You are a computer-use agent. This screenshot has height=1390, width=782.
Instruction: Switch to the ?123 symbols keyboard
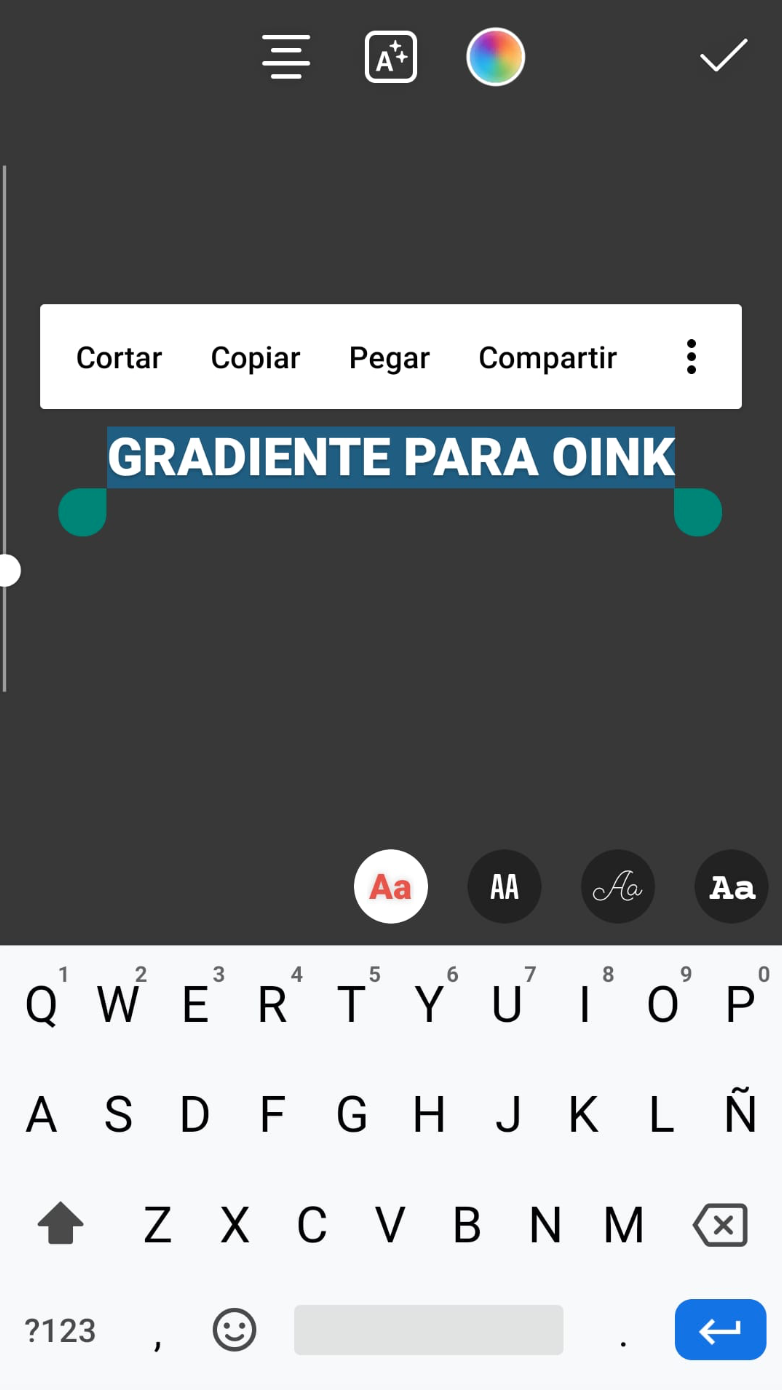coord(60,1331)
